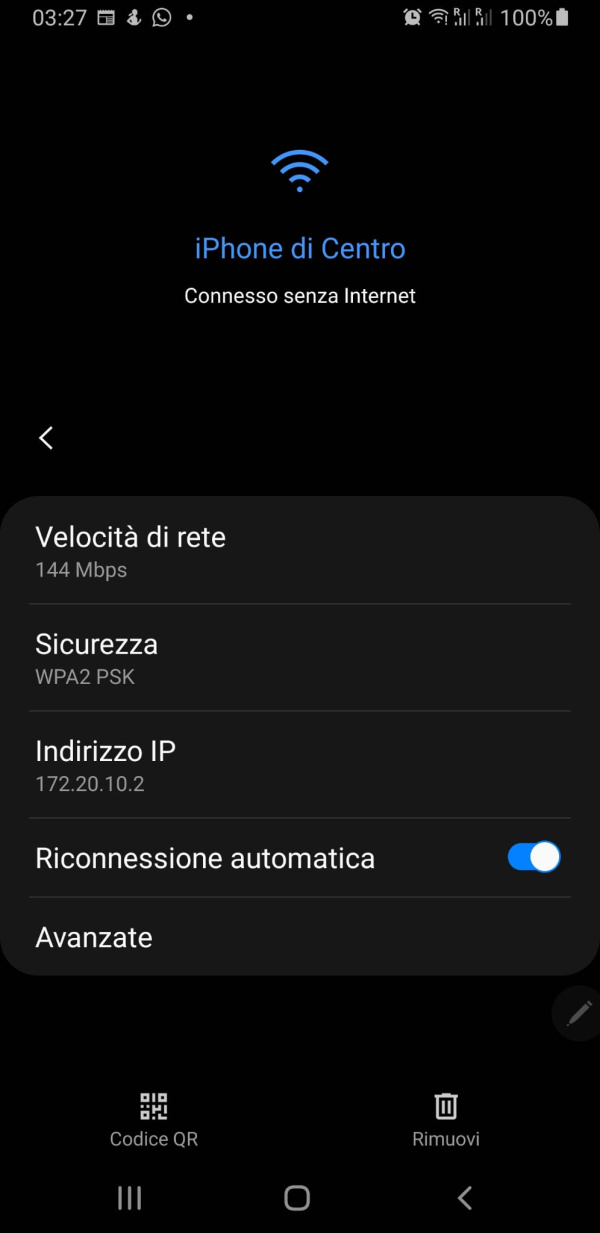
Task: Go to the system home screen
Action: [297, 1198]
